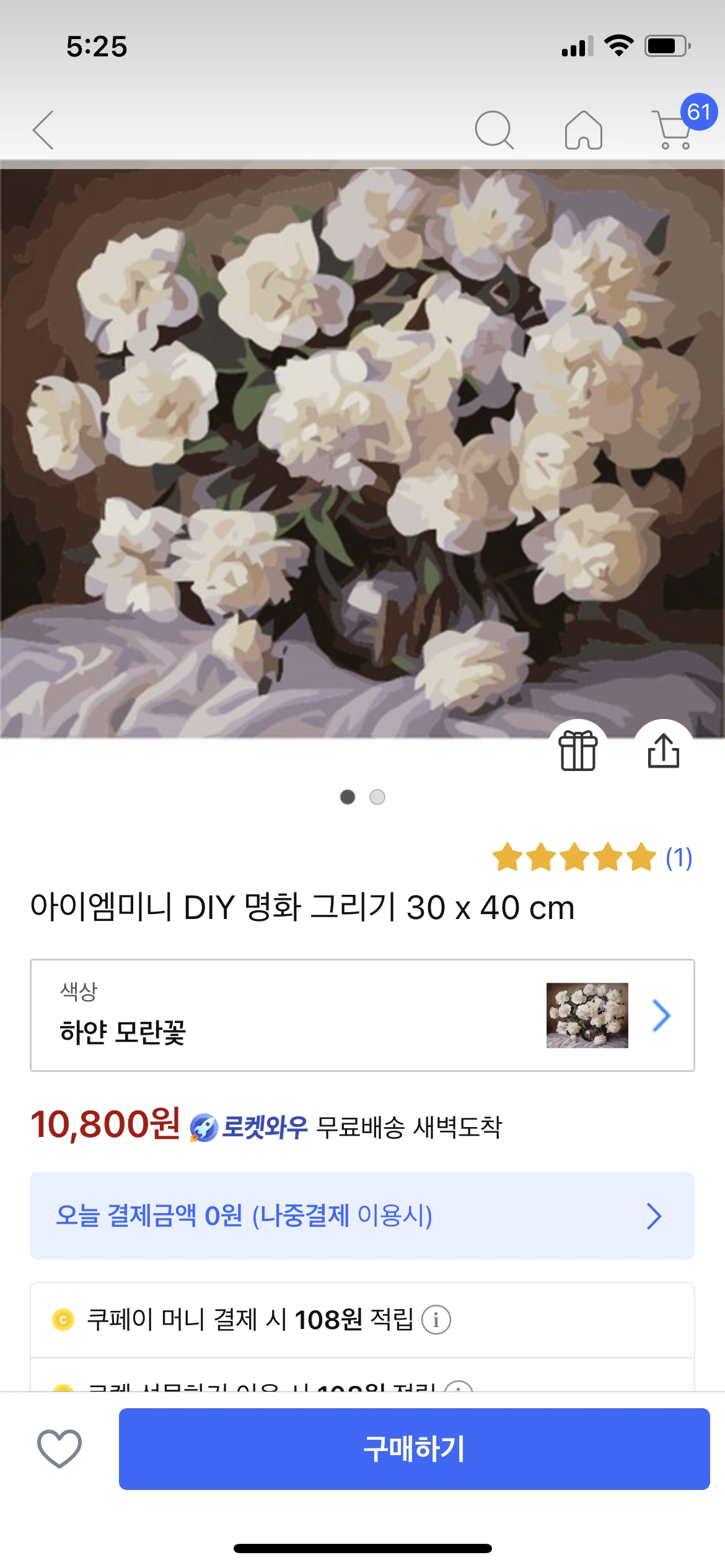725x1568 pixels.
Task: Send this product as a gift
Action: point(578,751)
